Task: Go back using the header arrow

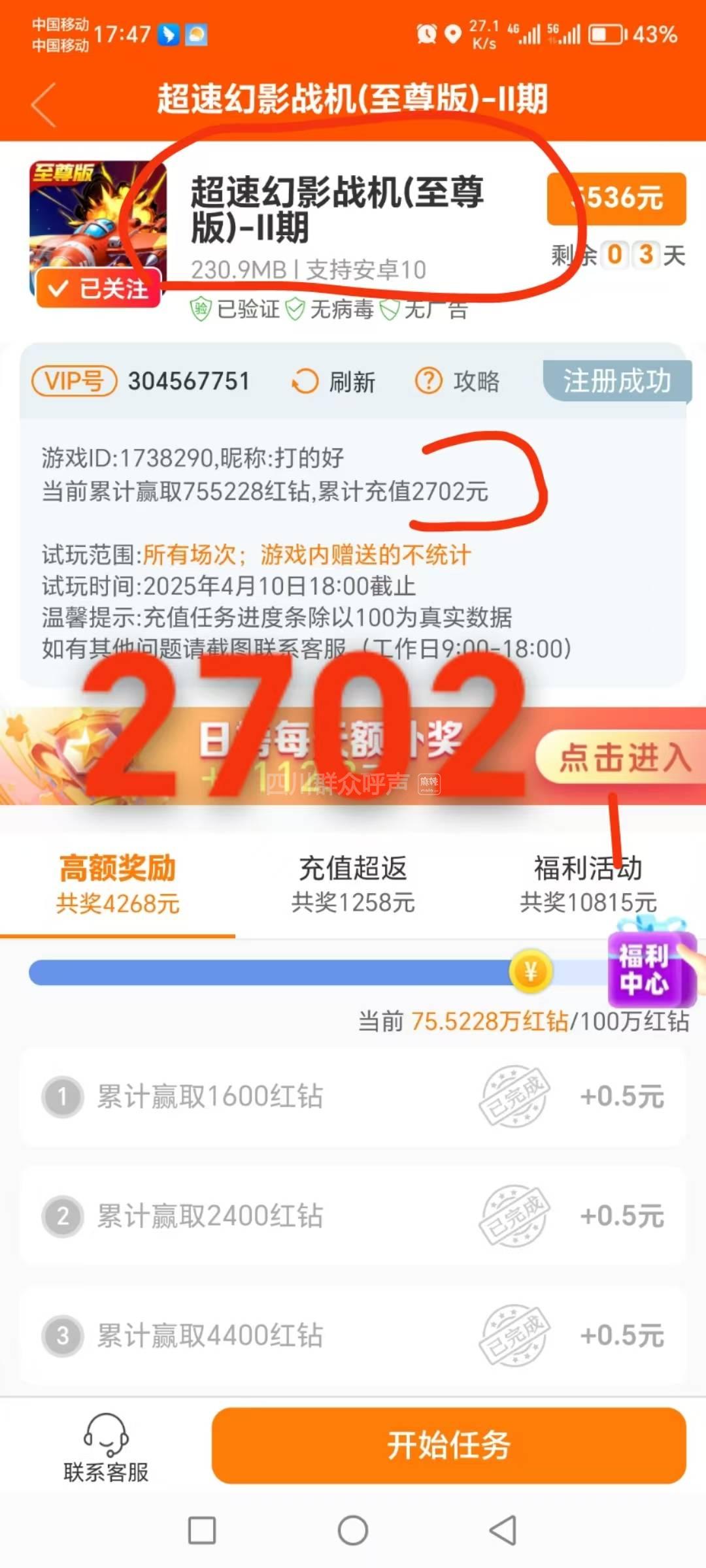Action: coord(44,104)
